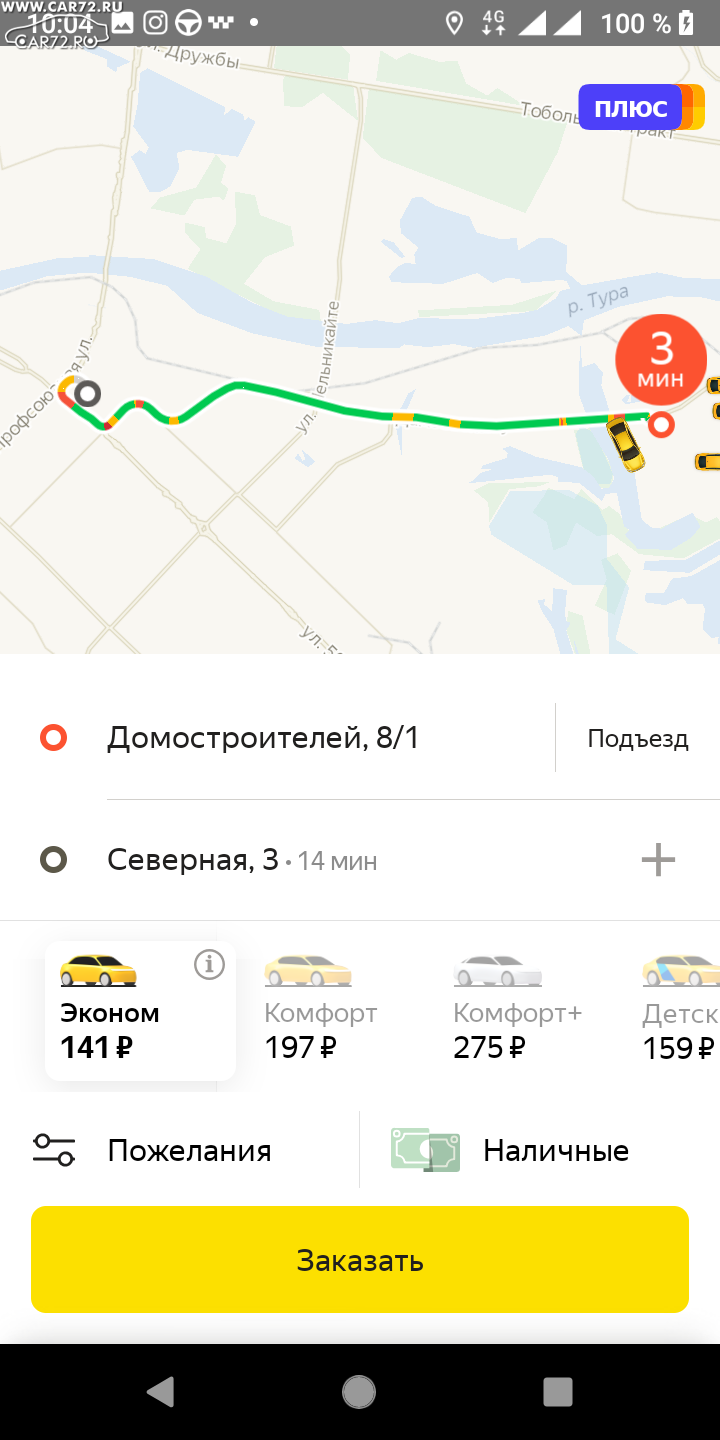Select the Детский tariff for 159 ₽

[x=680, y=1011]
